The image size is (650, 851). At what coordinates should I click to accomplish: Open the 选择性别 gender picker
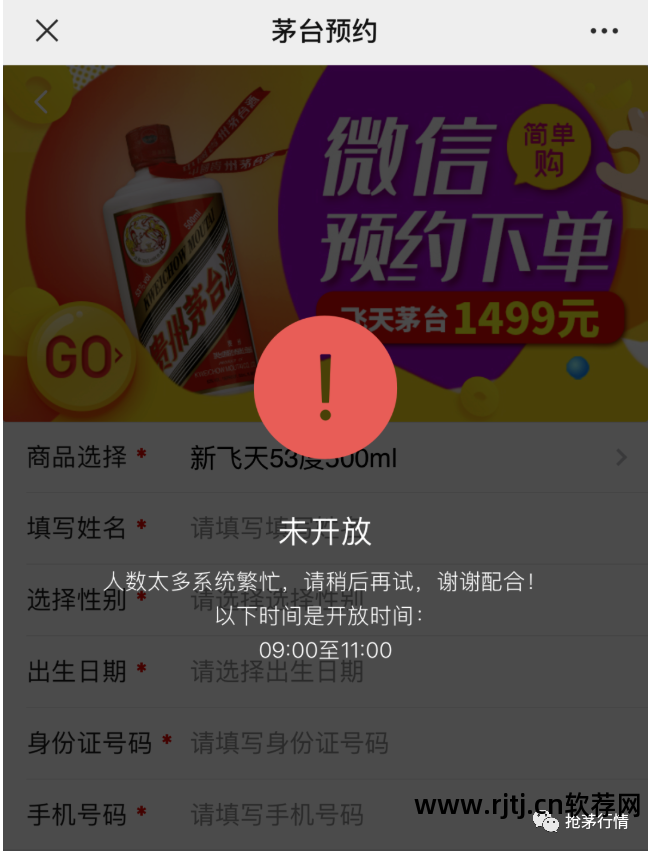400,599
